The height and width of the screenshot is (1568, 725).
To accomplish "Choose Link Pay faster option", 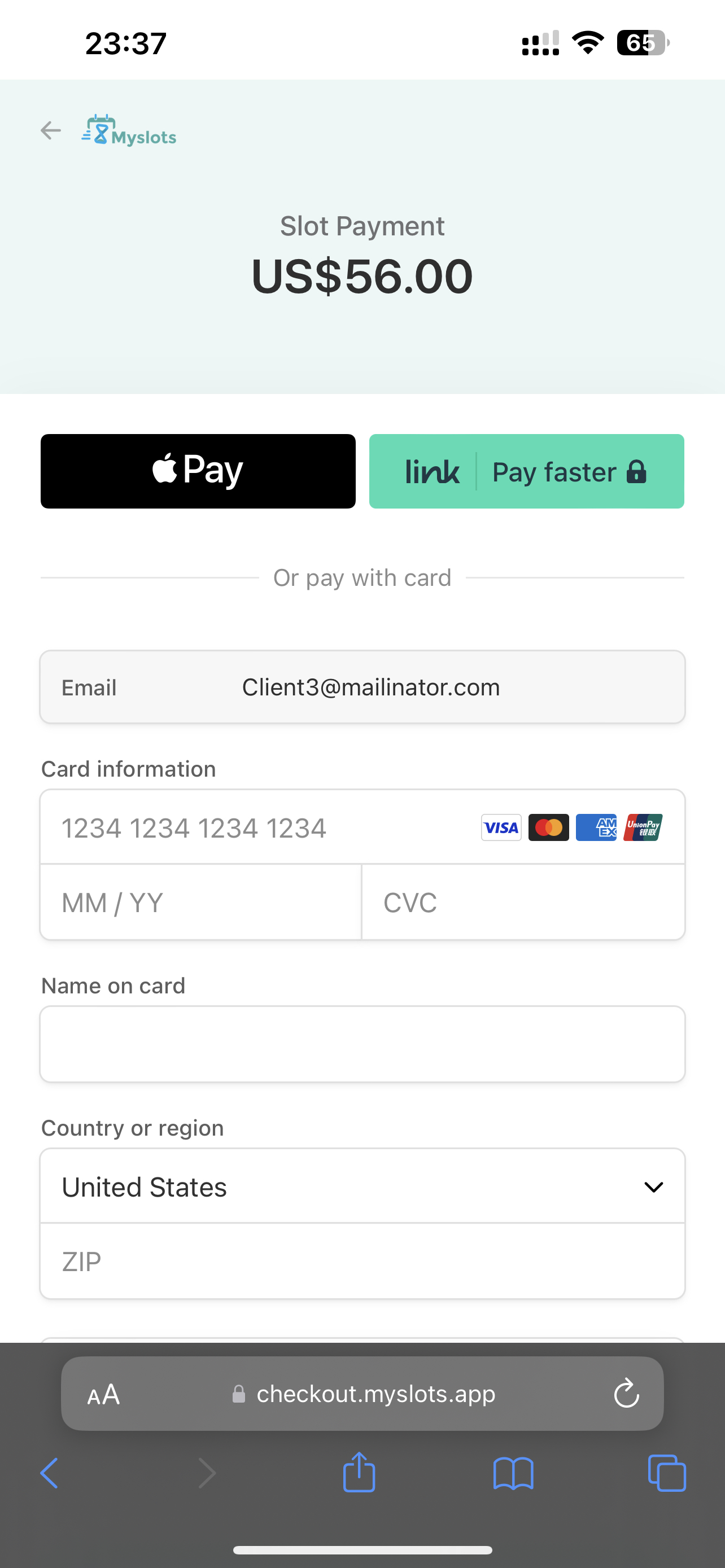I will (x=527, y=471).
